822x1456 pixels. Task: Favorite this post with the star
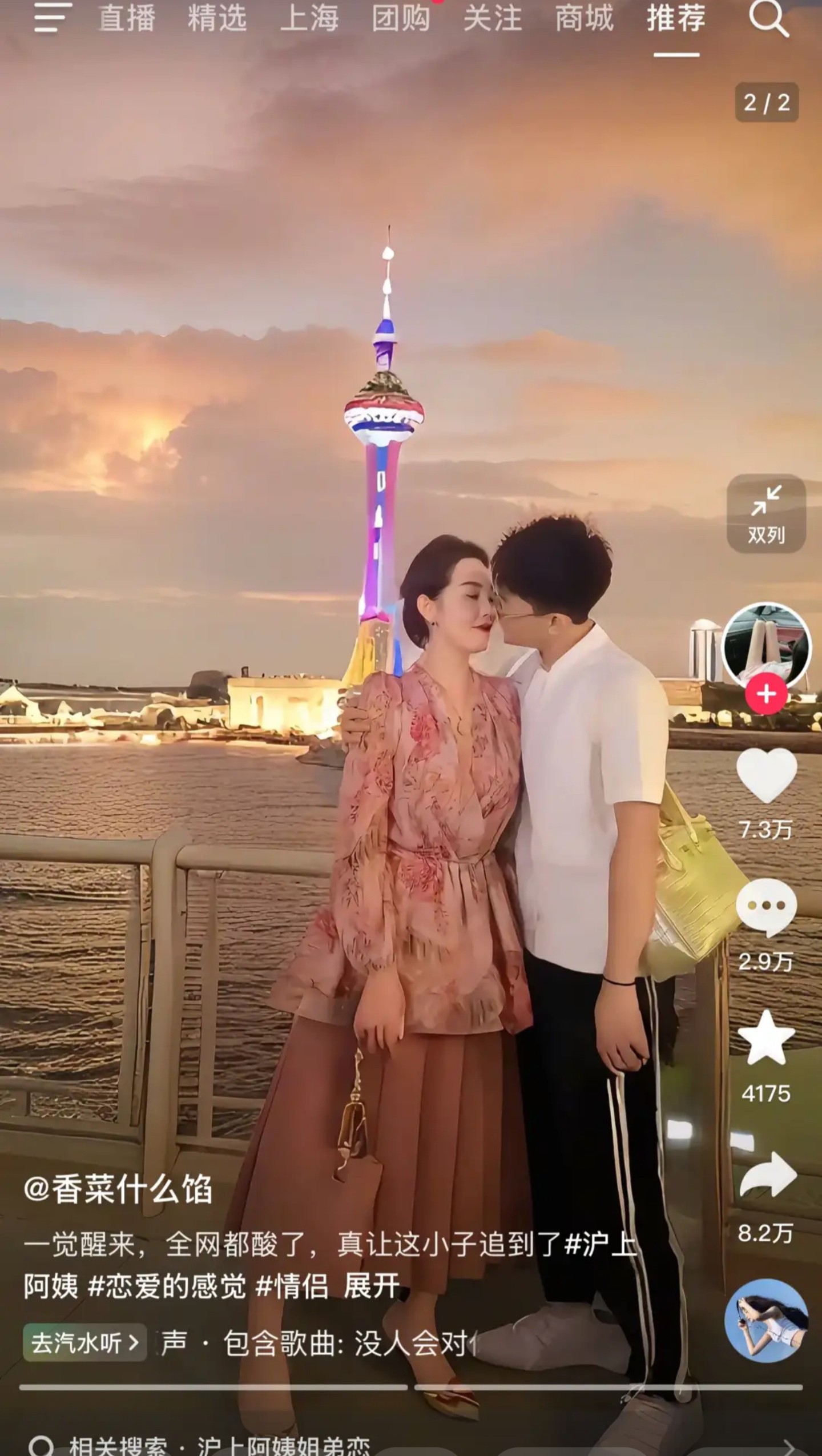766,1038
